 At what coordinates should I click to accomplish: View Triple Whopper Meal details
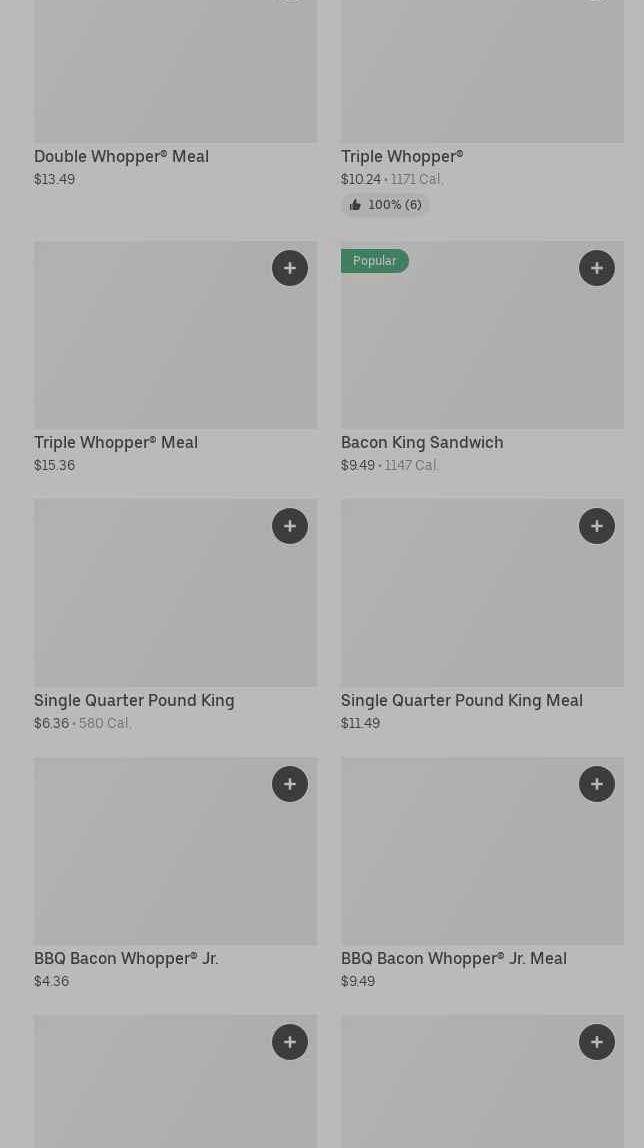116,442
